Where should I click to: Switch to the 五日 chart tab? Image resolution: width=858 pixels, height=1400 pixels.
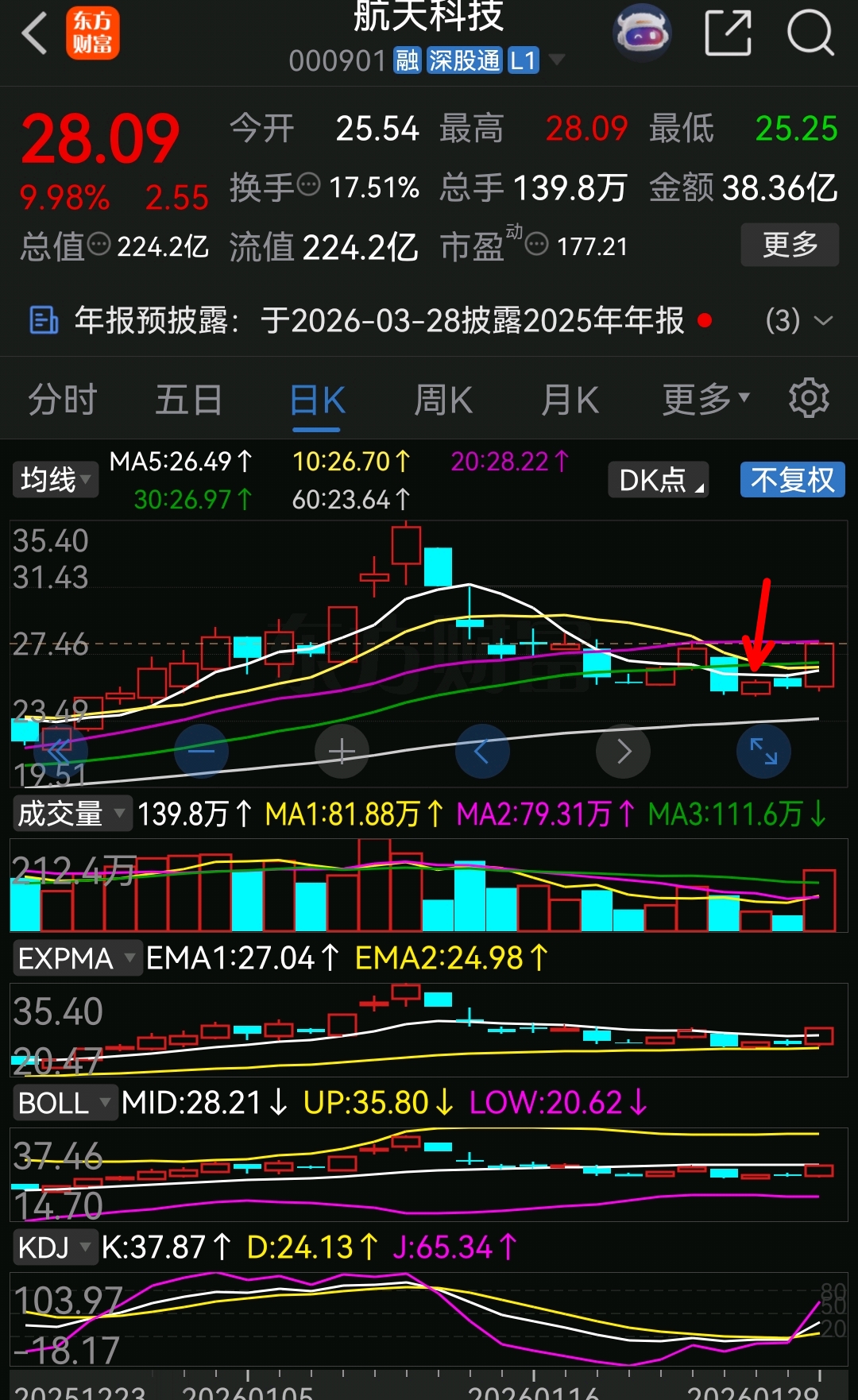click(188, 400)
